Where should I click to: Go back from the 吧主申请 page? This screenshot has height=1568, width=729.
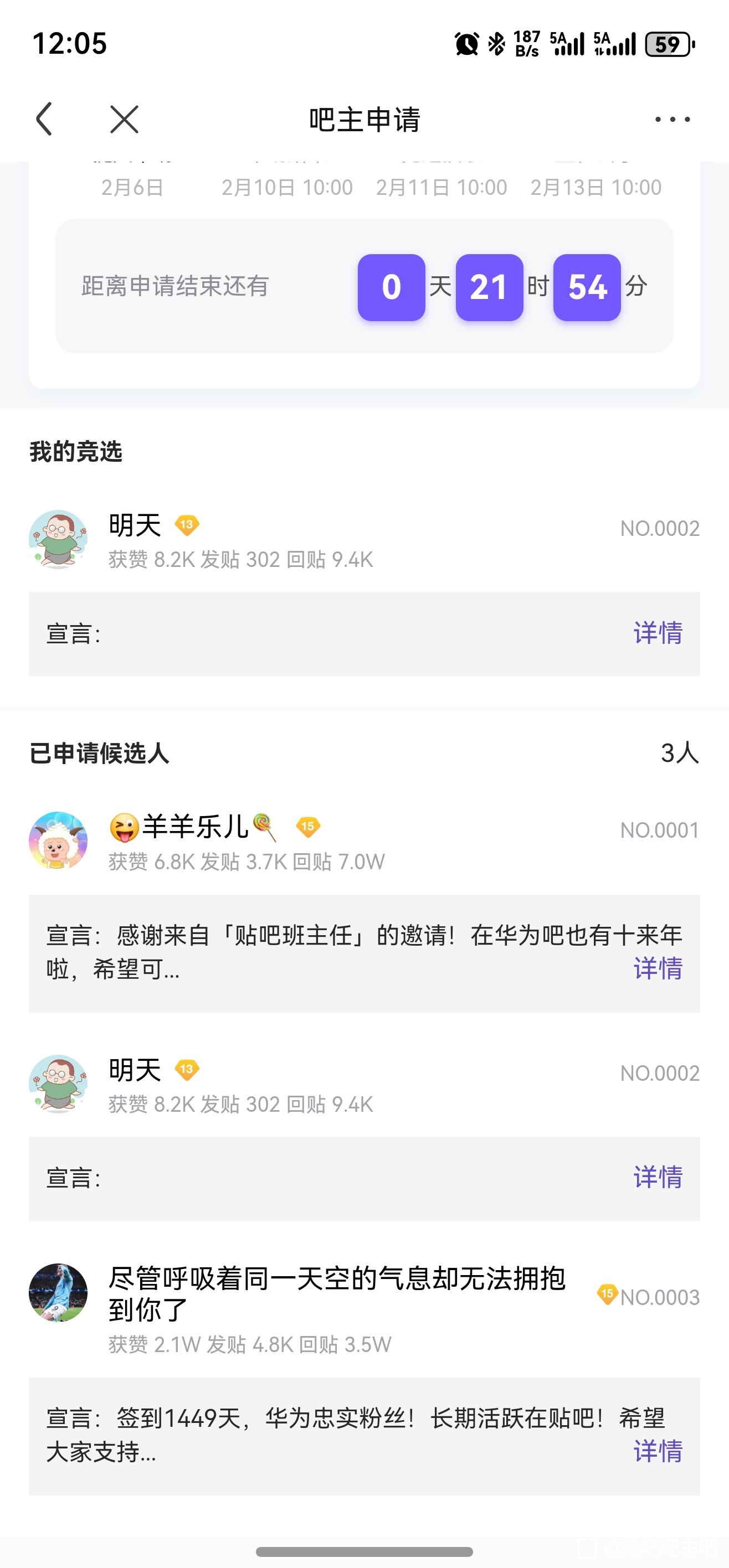(44, 118)
